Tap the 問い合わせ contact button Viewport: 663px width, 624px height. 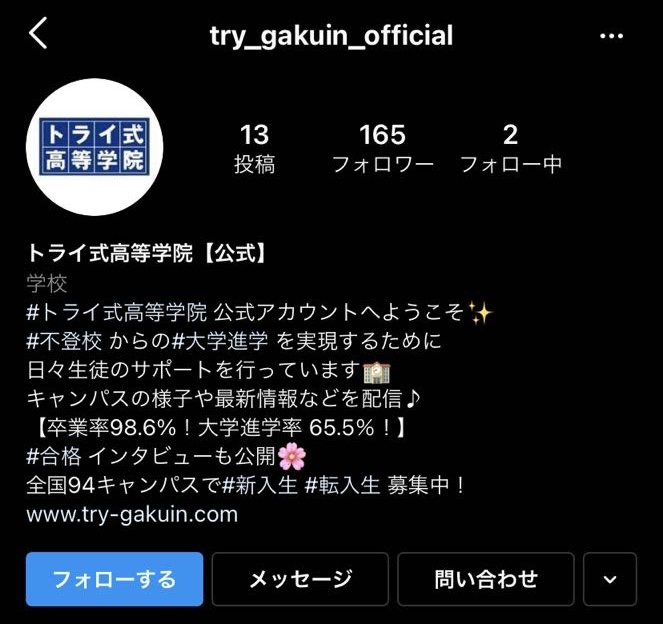[x=486, y=579]
